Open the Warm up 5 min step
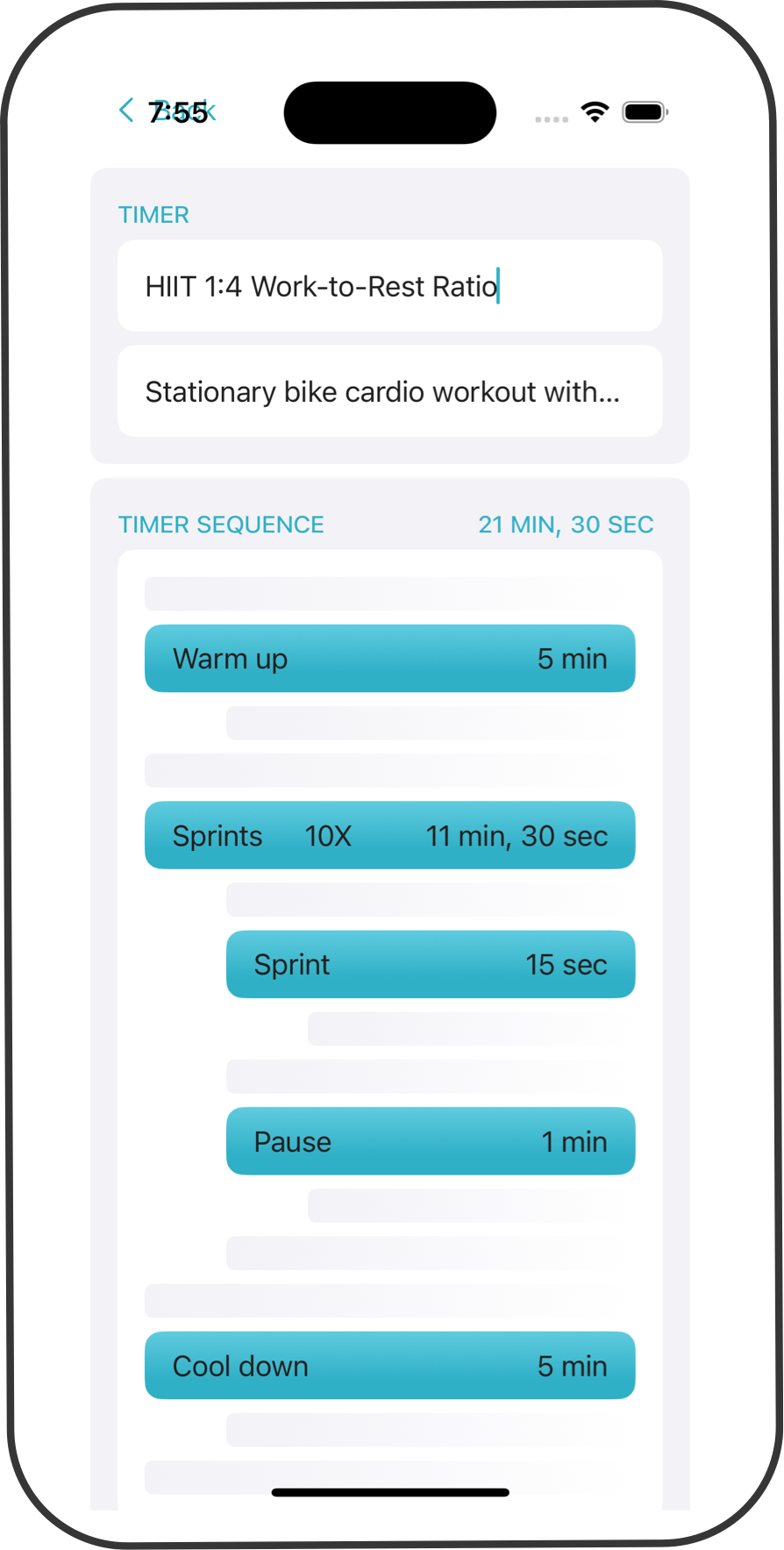 click(389, 659)
